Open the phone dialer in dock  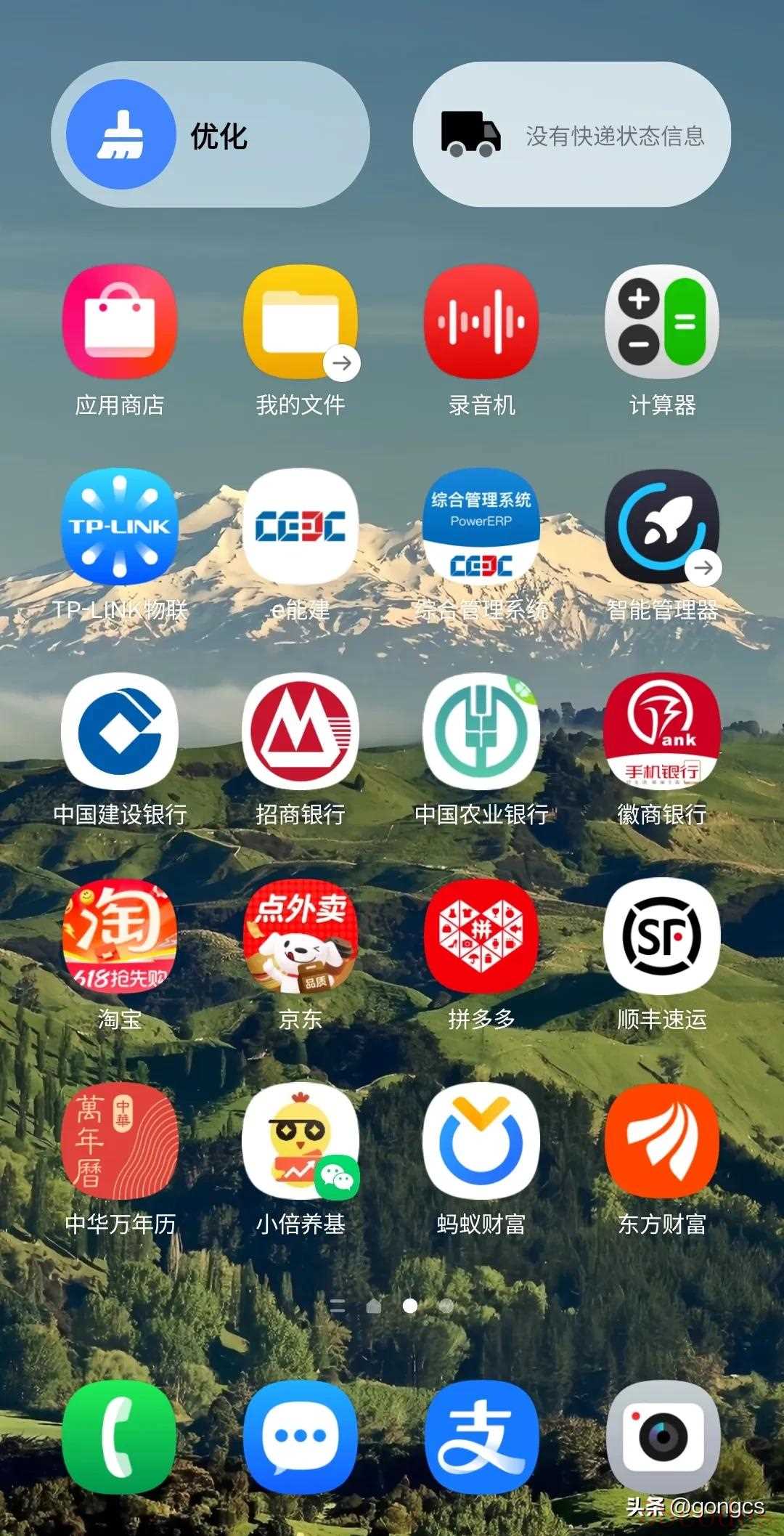point(119,1439)
